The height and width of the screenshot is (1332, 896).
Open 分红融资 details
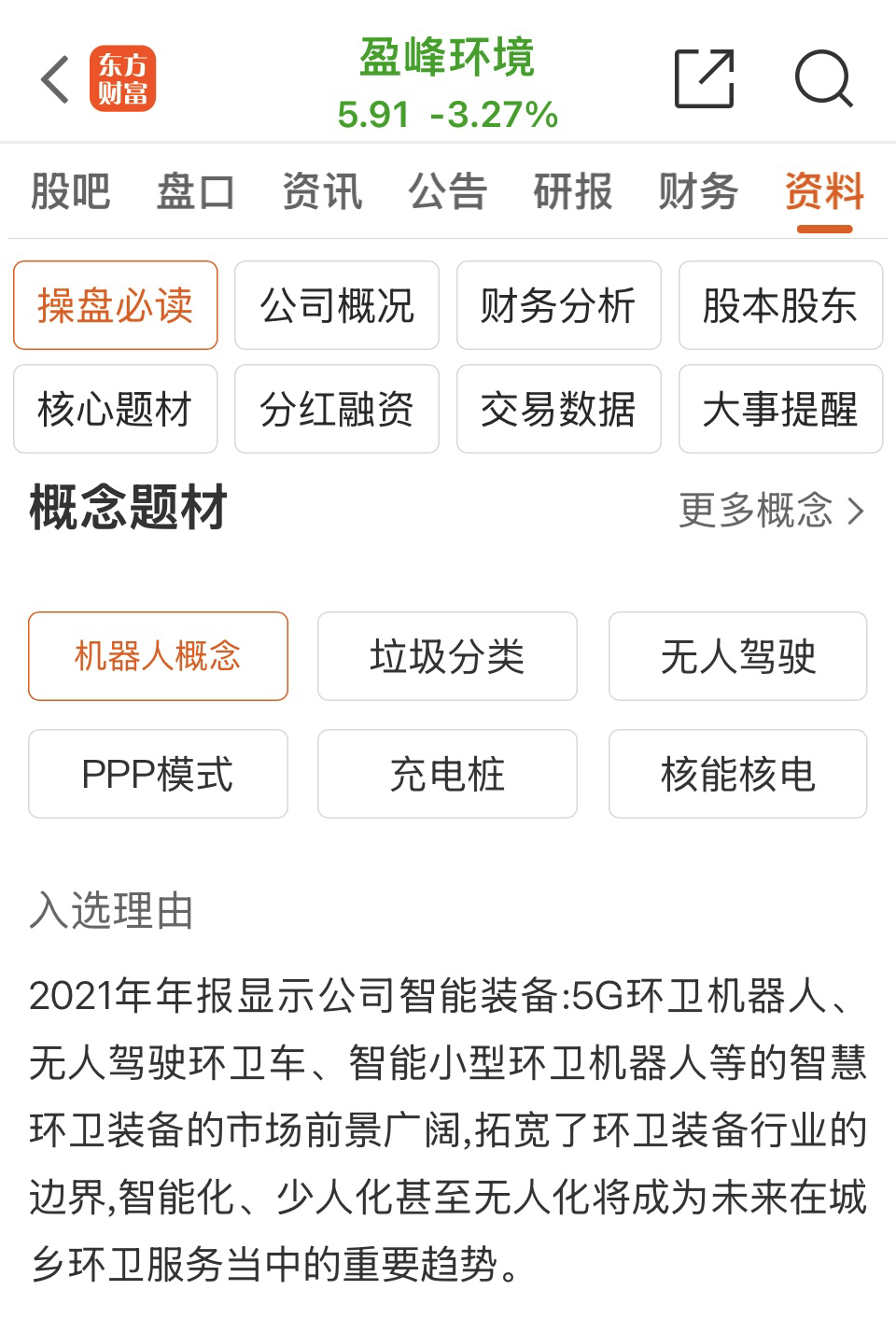[x=336, y=409]
